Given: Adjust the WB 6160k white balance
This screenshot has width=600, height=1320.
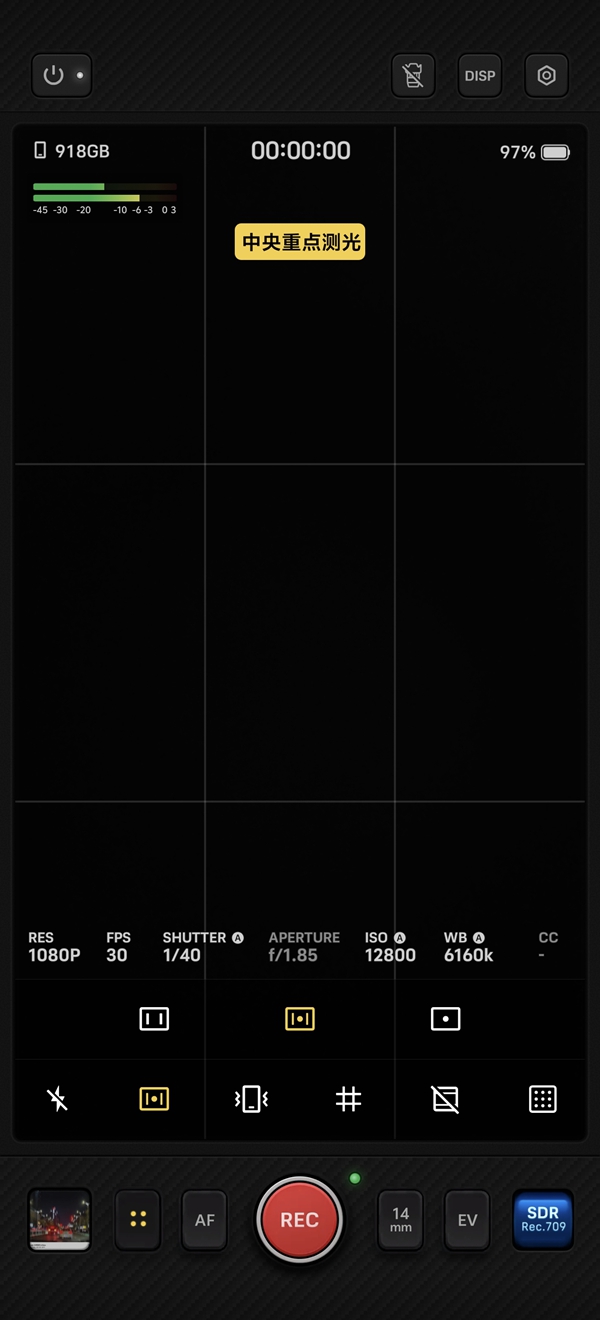Looking at the screenshot, I should click(468, 947).
